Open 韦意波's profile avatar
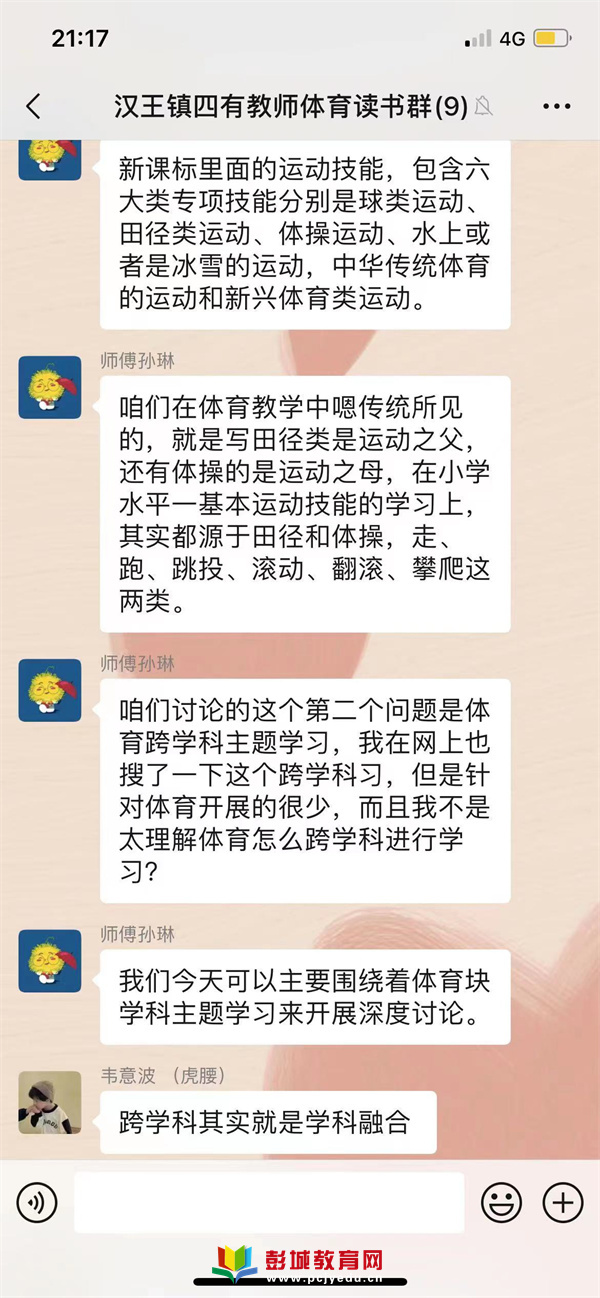This screenshot has width=600, height=1298. click(x=50, y=1102)
